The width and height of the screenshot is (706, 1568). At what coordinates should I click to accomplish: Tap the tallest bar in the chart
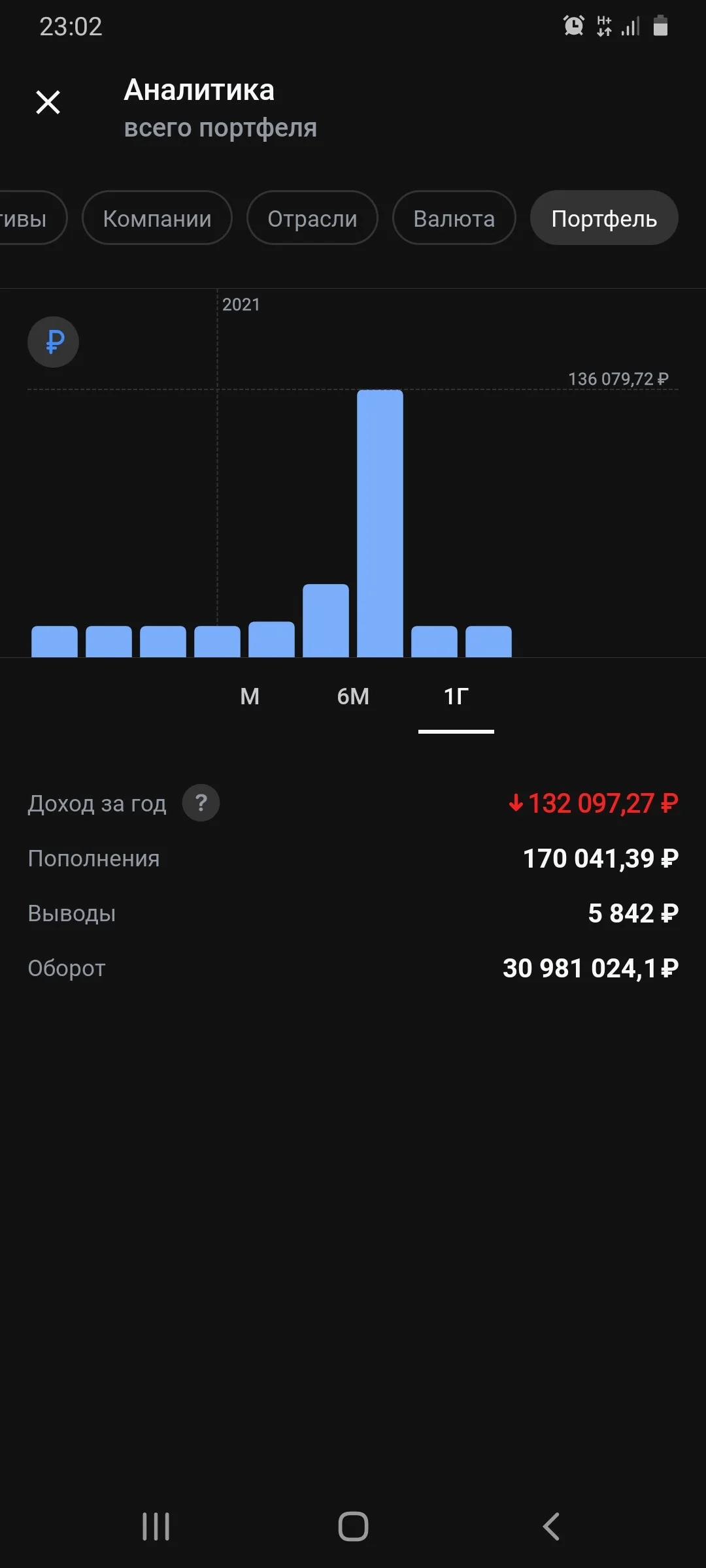coord(380,523)
